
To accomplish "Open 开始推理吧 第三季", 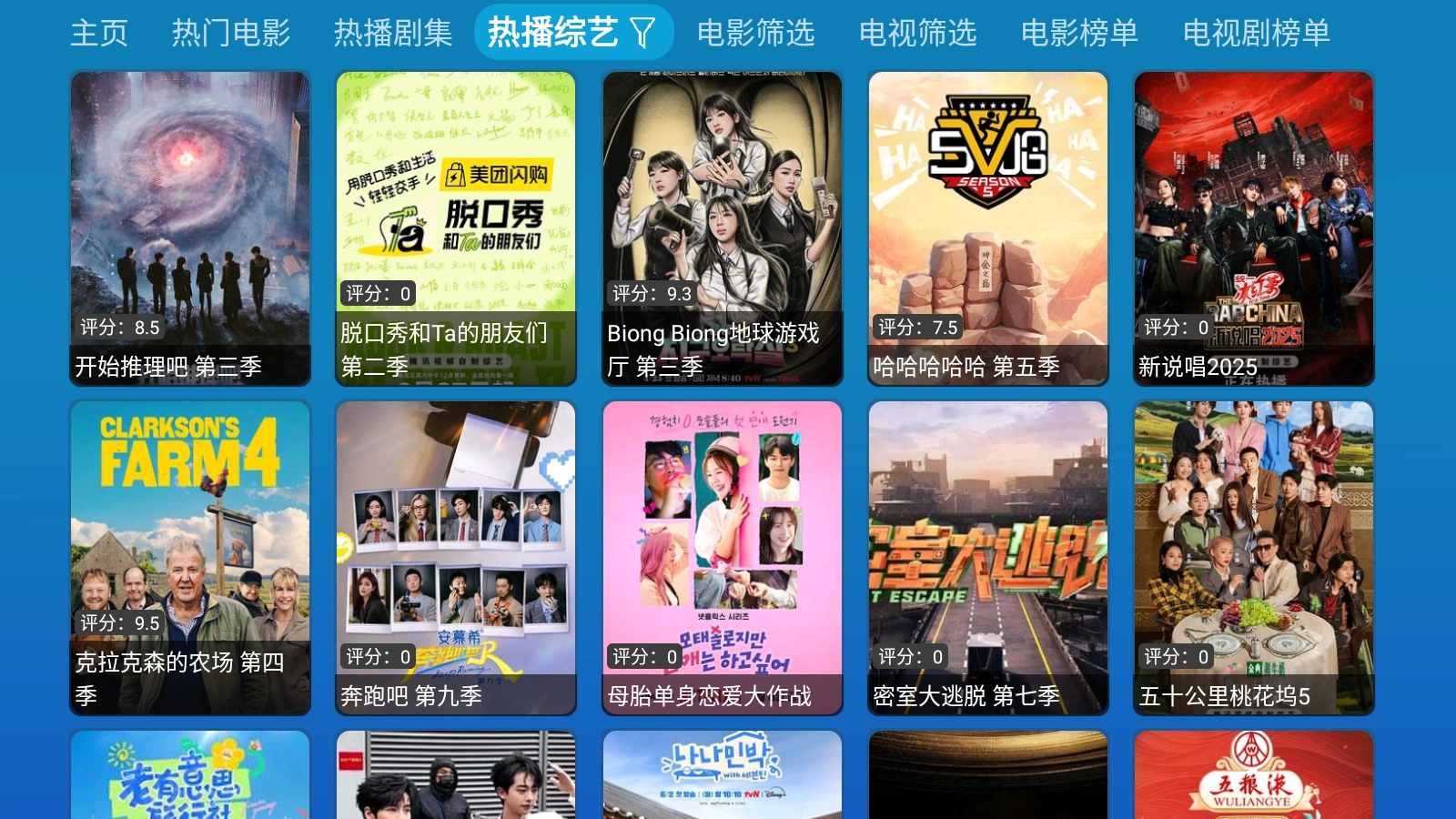I will click(x=190, y=227).
